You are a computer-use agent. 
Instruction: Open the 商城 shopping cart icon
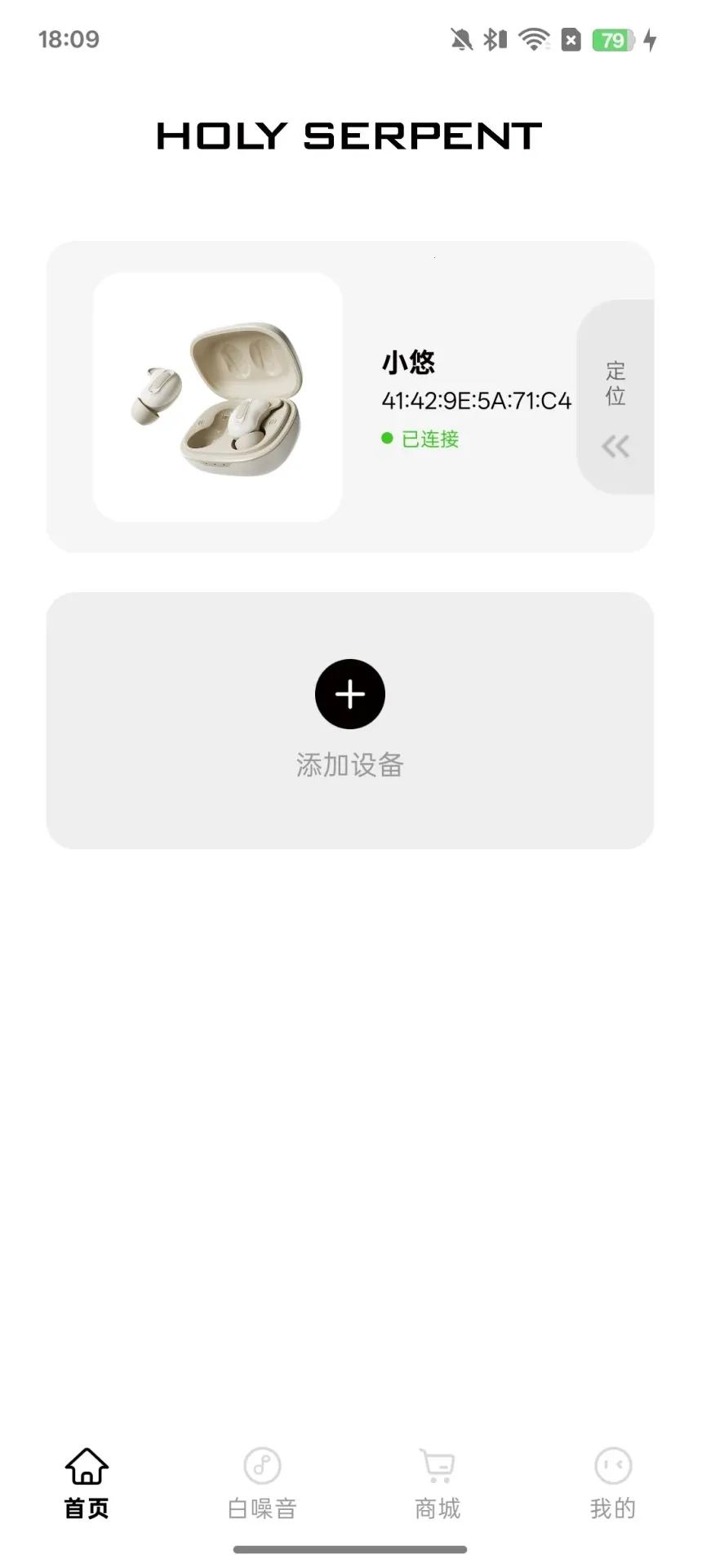point(437,1466)
